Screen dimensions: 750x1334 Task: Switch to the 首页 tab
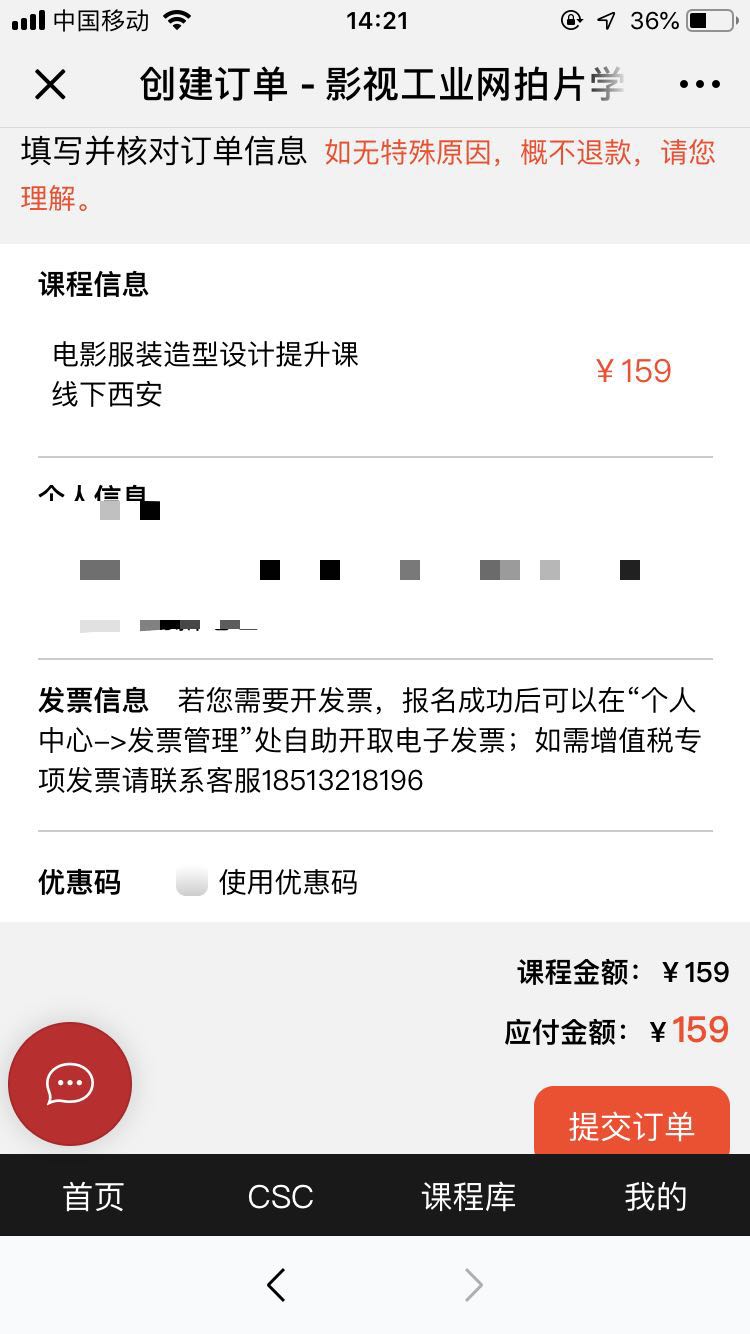[x=94, y=1196]
